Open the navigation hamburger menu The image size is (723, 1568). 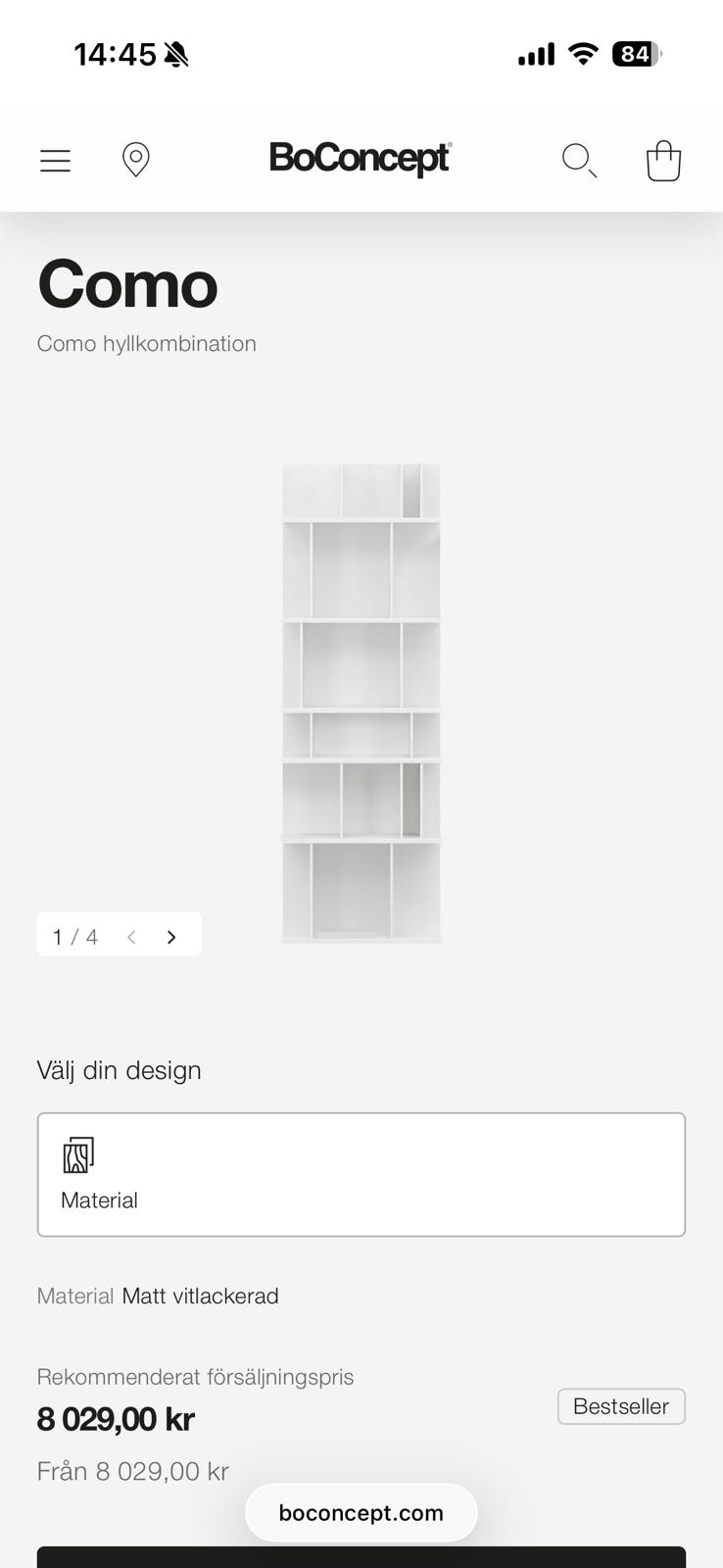[x=55, y=160]
